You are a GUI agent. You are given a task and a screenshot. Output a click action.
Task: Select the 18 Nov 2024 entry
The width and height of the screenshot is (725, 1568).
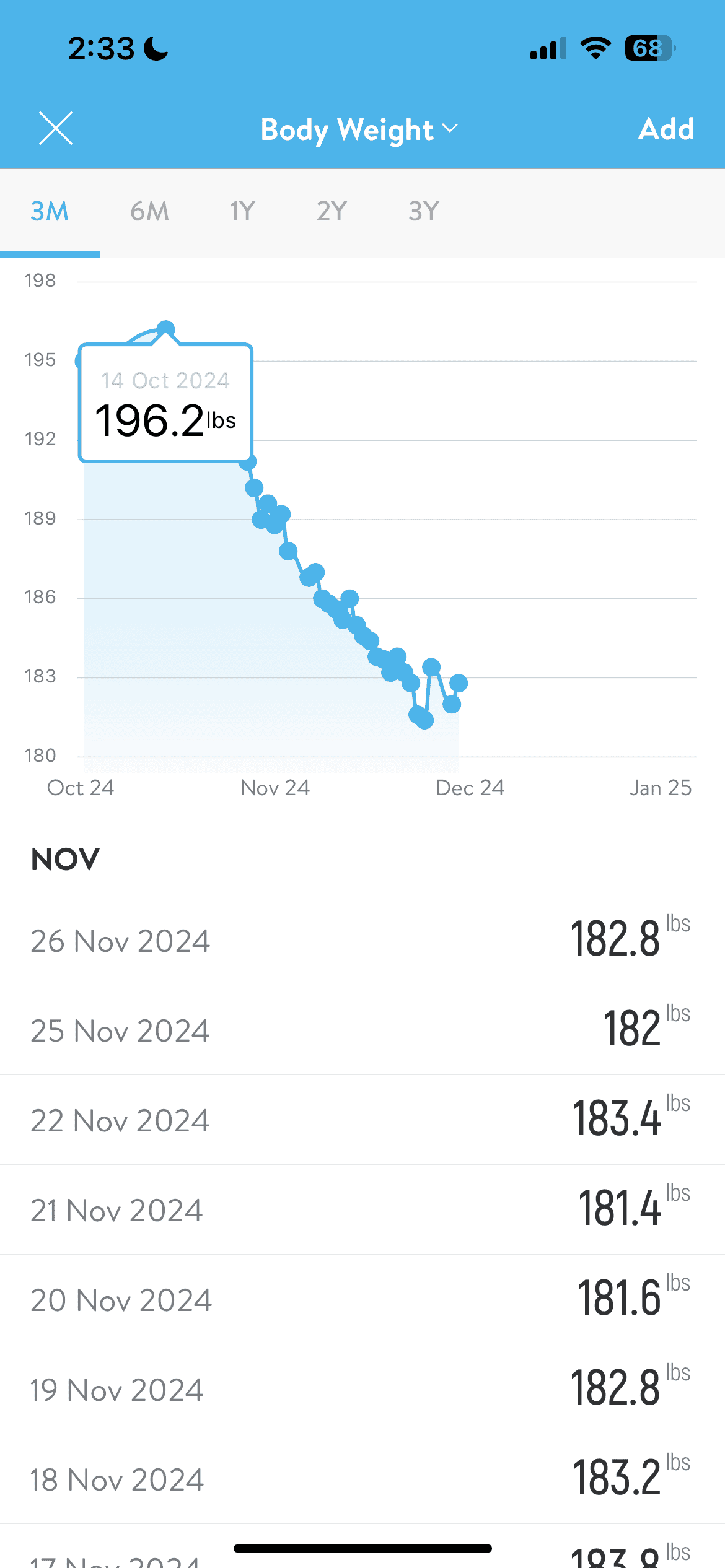(362, 1479)
